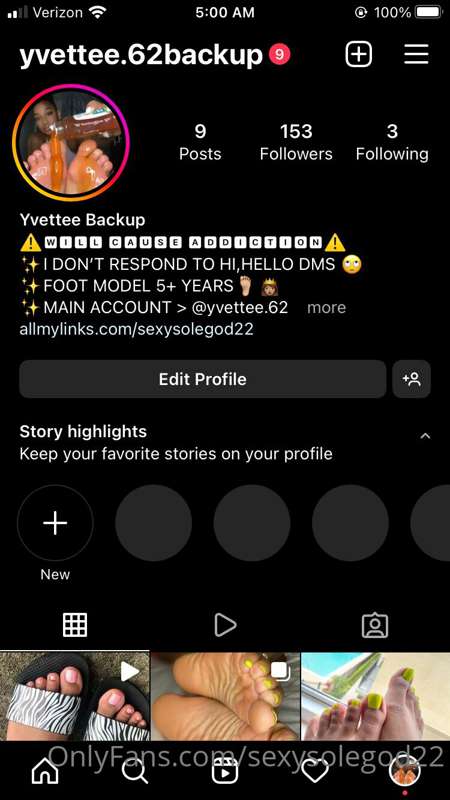Open username account switcher

click(140, 55)
